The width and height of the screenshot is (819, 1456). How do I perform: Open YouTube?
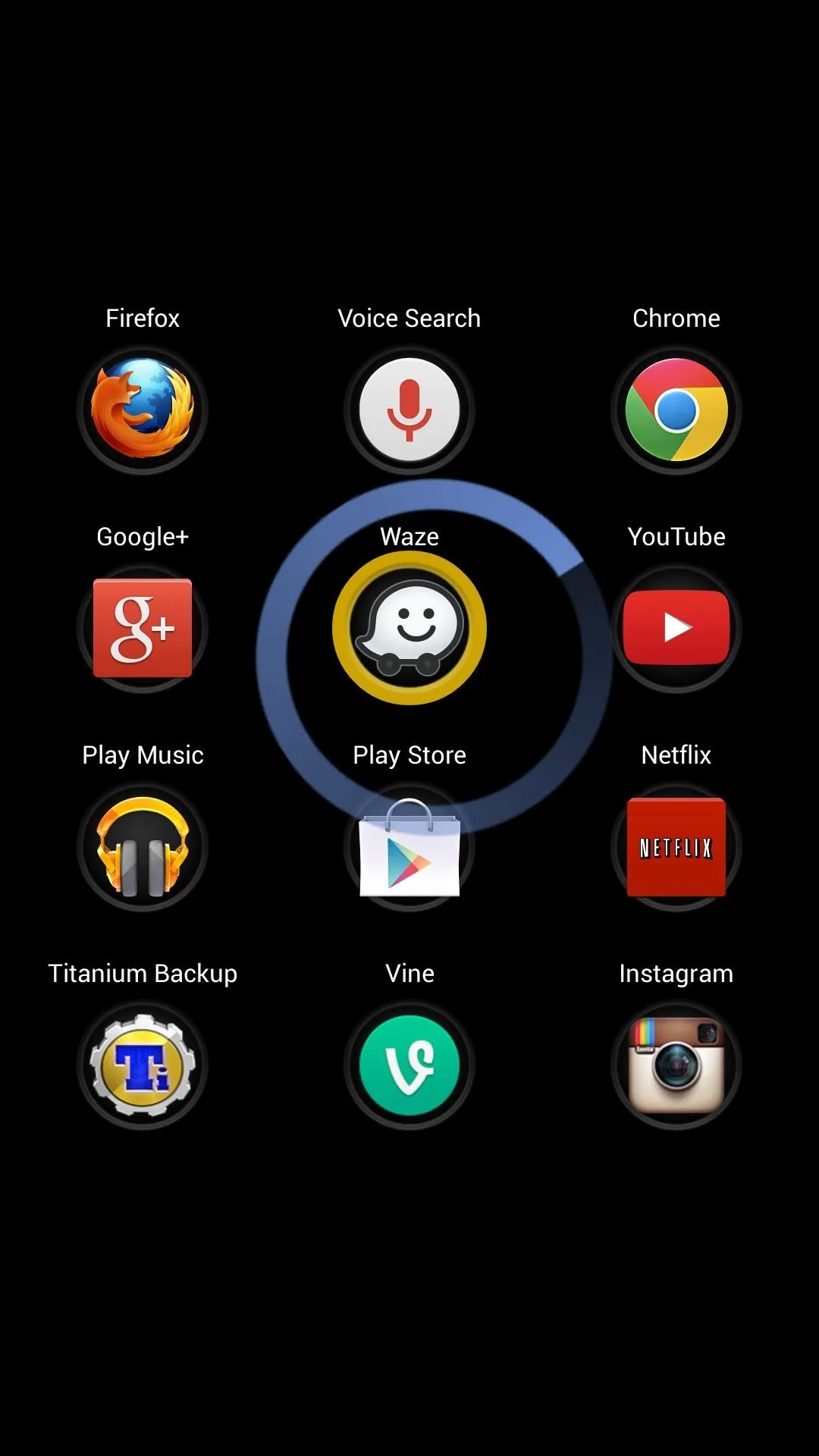[676, 628]
